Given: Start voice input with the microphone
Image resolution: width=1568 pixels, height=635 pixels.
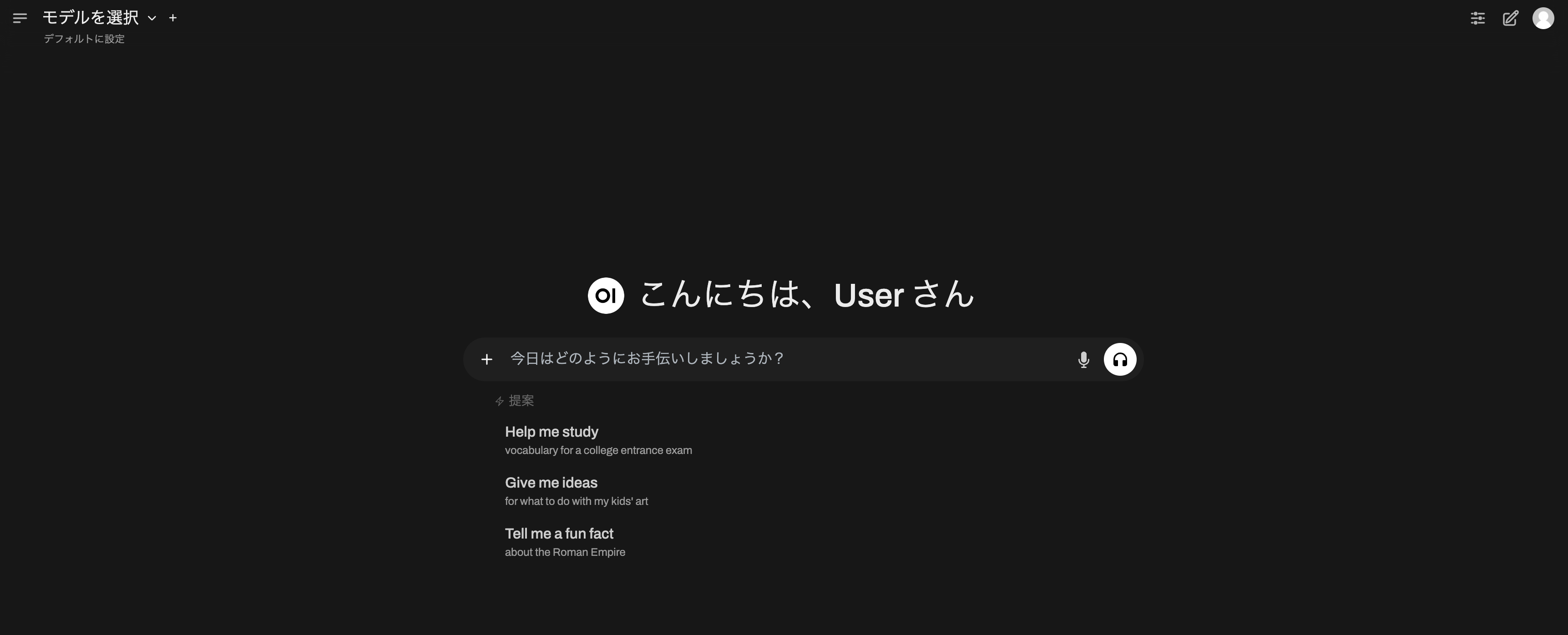Looking at the screenshot, I should coord(1083,359).
